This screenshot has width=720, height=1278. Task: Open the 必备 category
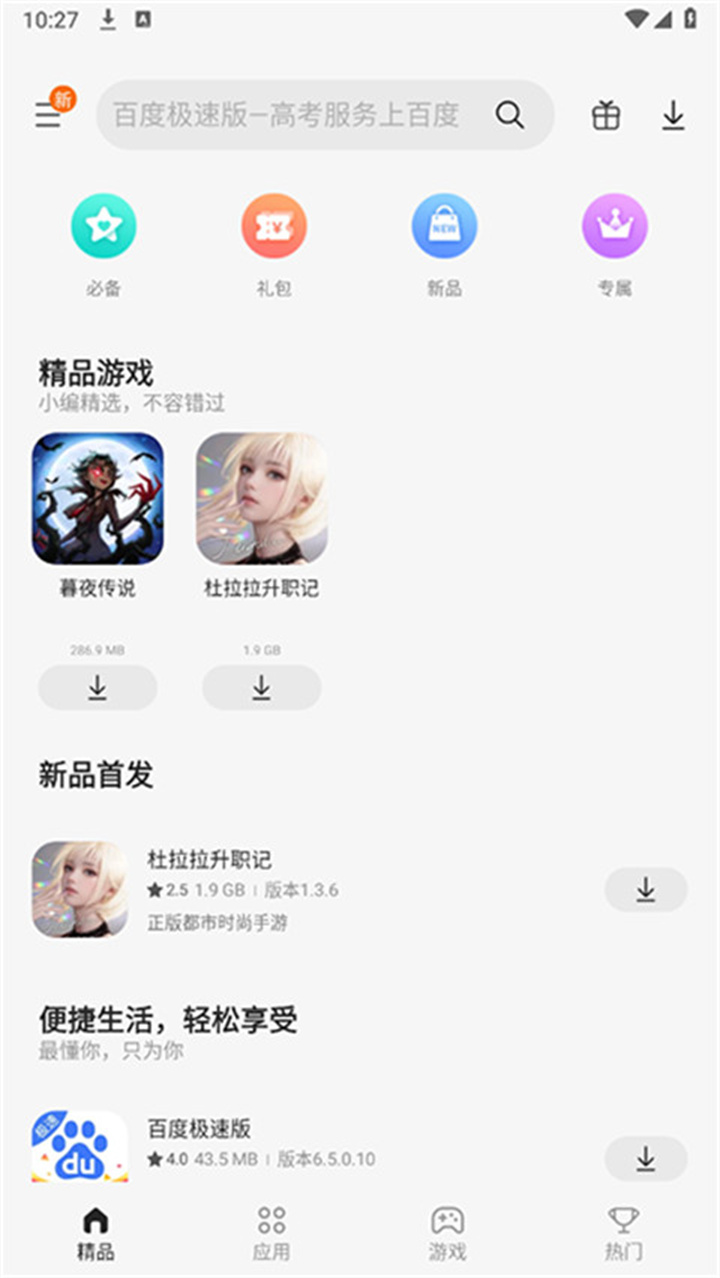pyautogui.click(x=103, y=226)
